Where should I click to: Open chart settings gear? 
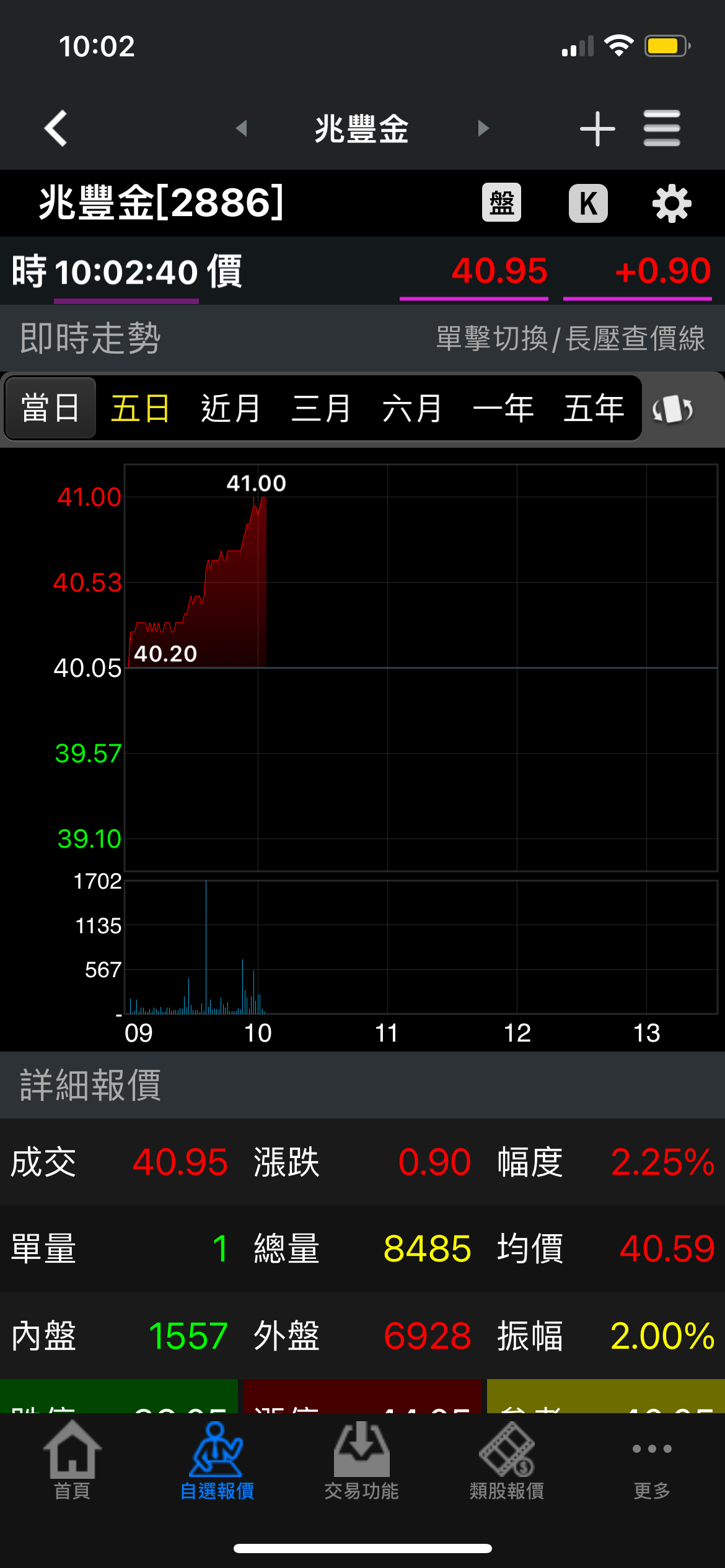click(672, 203)
